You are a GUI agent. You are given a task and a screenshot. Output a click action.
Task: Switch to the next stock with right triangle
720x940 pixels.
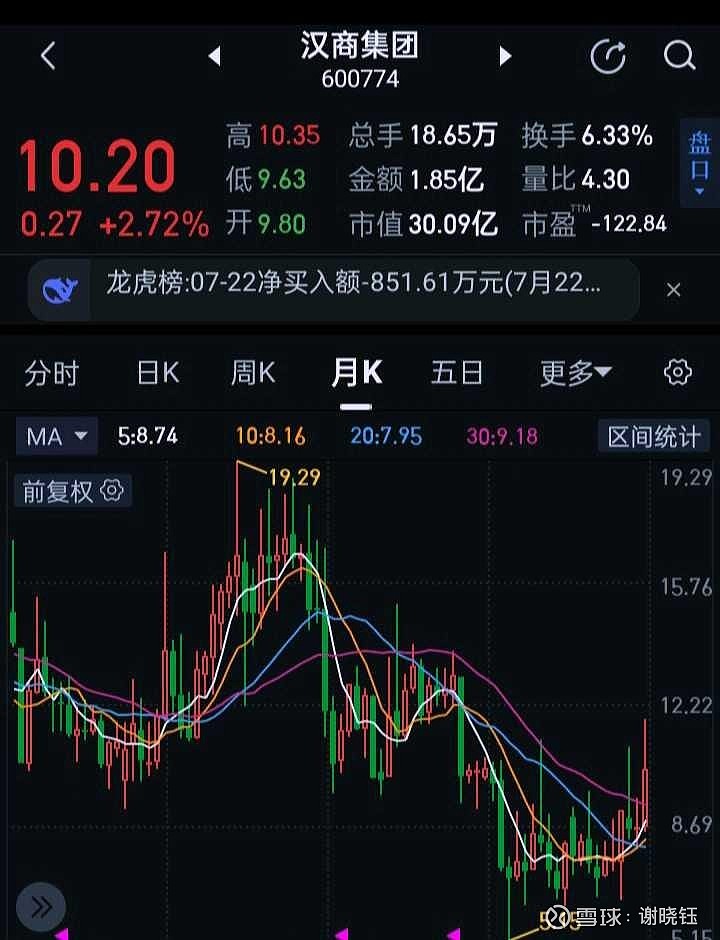pos(505,56)
